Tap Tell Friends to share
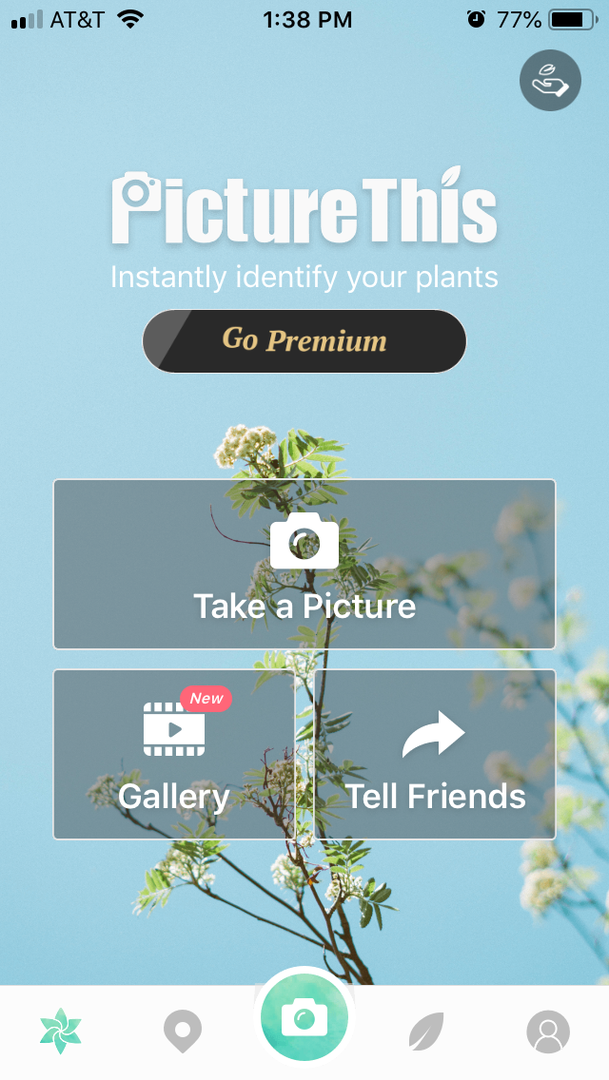Image resolution: width=609 pixels, height=1080 pixels. (x=435, y=754)
